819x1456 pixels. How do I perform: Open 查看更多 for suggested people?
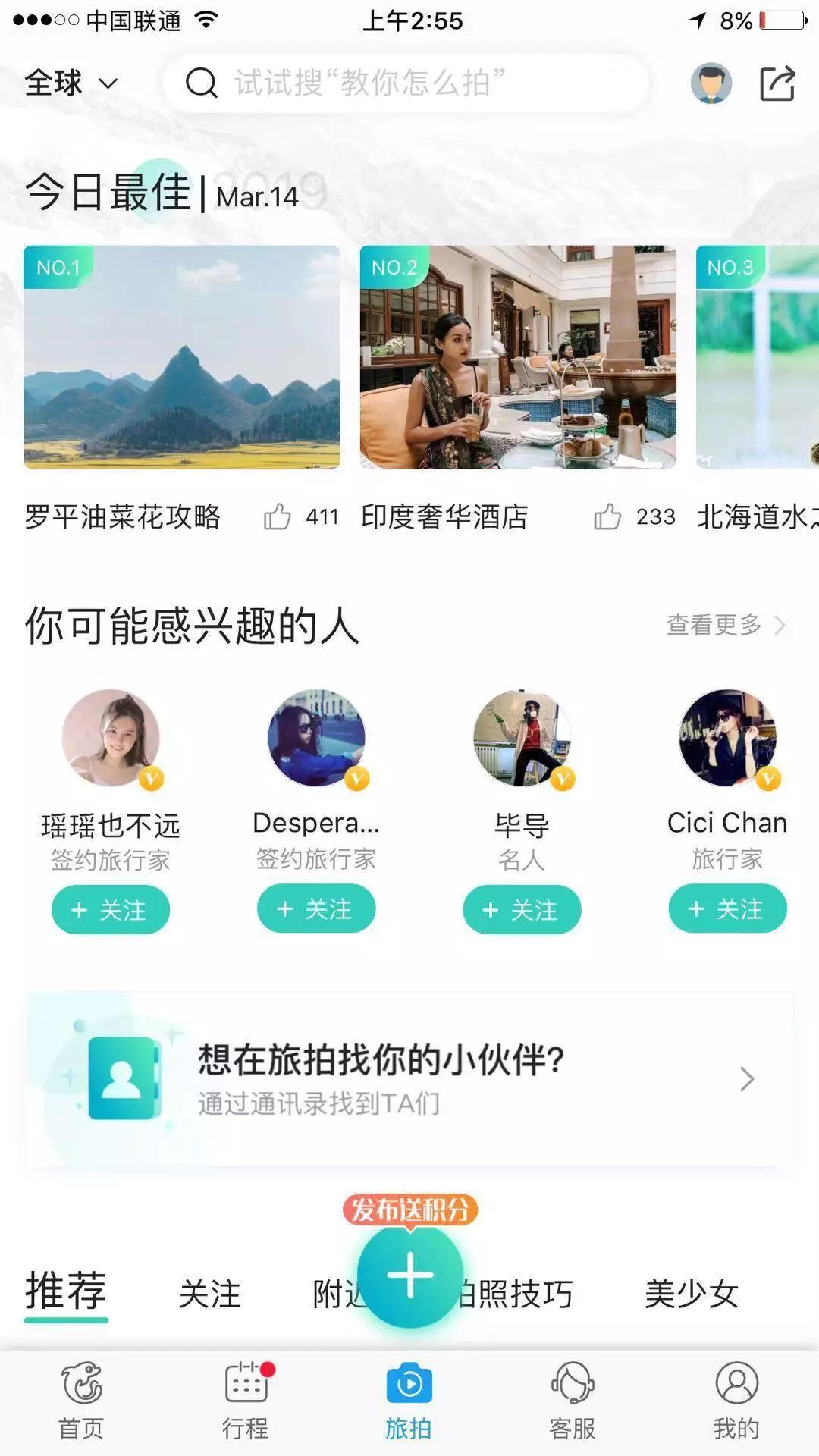[724, 625]
